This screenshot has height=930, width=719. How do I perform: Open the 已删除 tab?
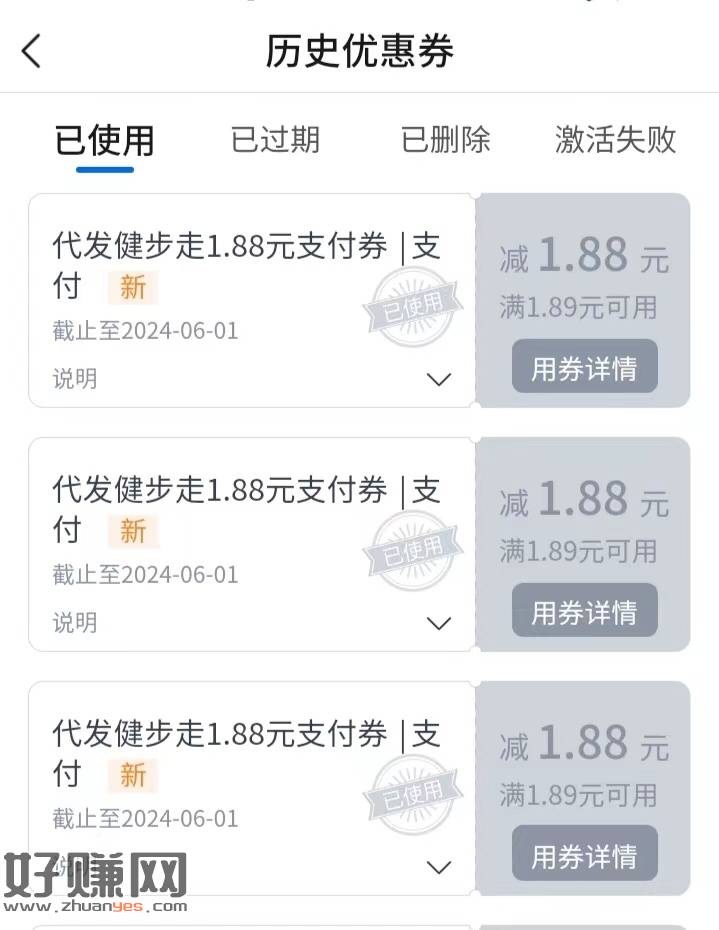point(445,140)
